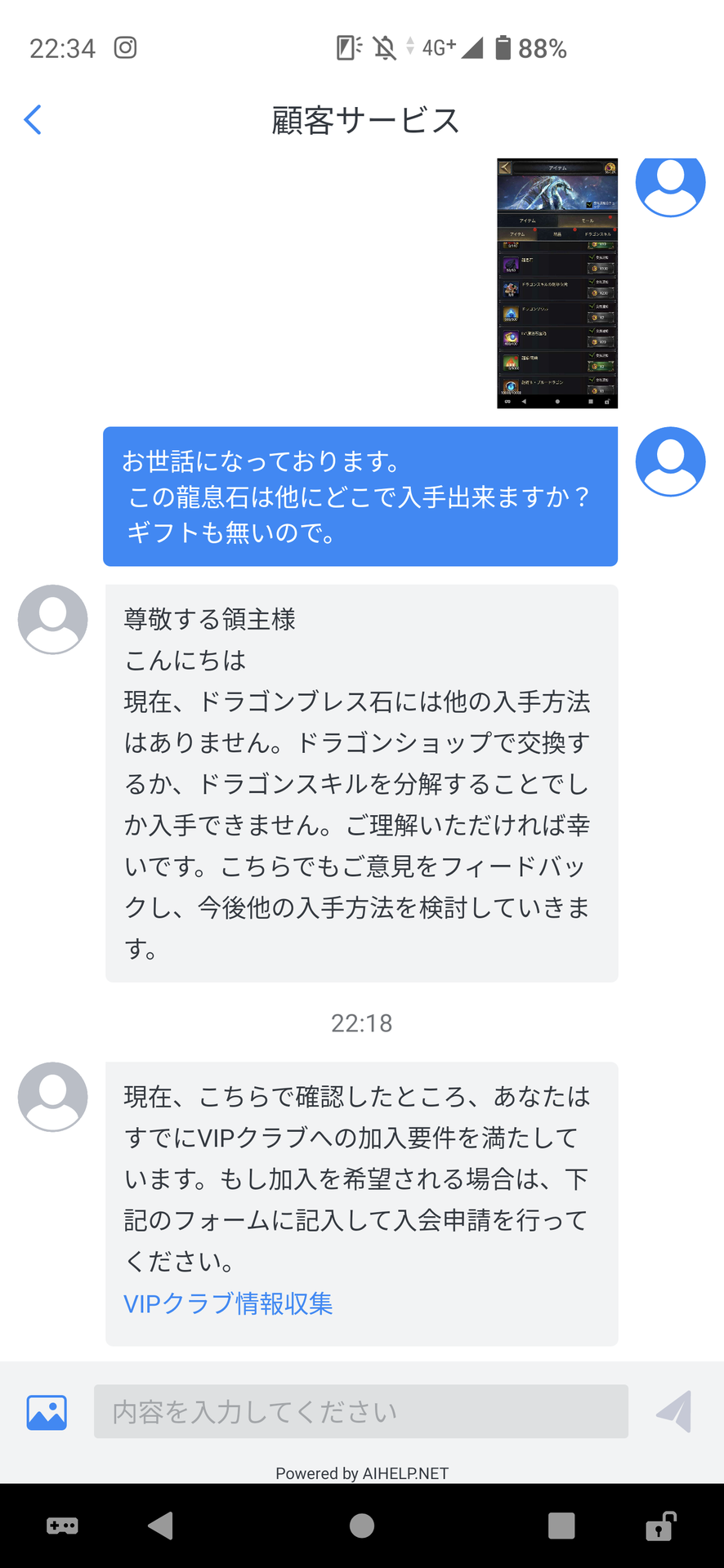The height and width of the screenshot is (1568, 724).
Task: Open the image attachment picker icon
Action: pos(45,1410)
